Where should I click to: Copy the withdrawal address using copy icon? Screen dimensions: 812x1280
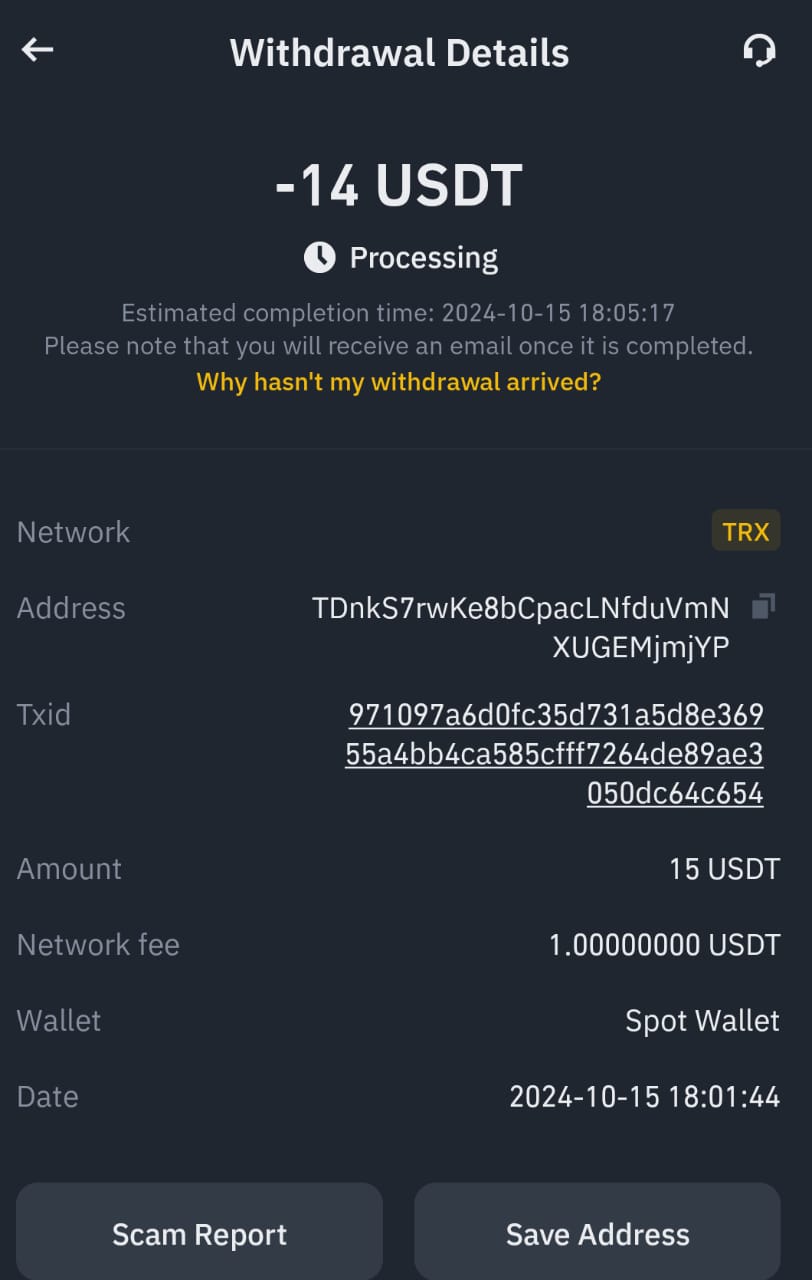coord(764,606)
